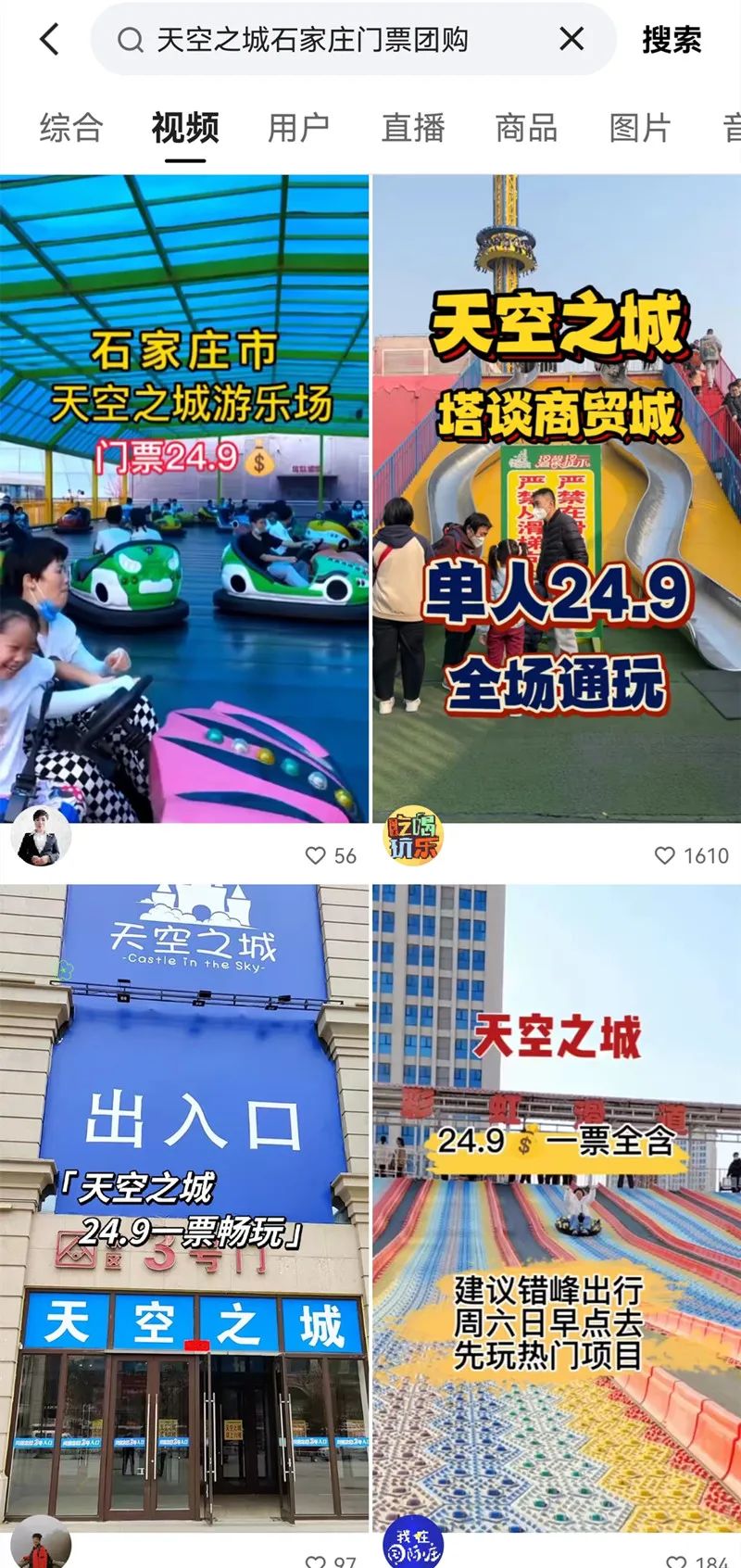Go back using the top-left arrow
This screenshot has width=741, height=1568.
click(x=50, y=40)
